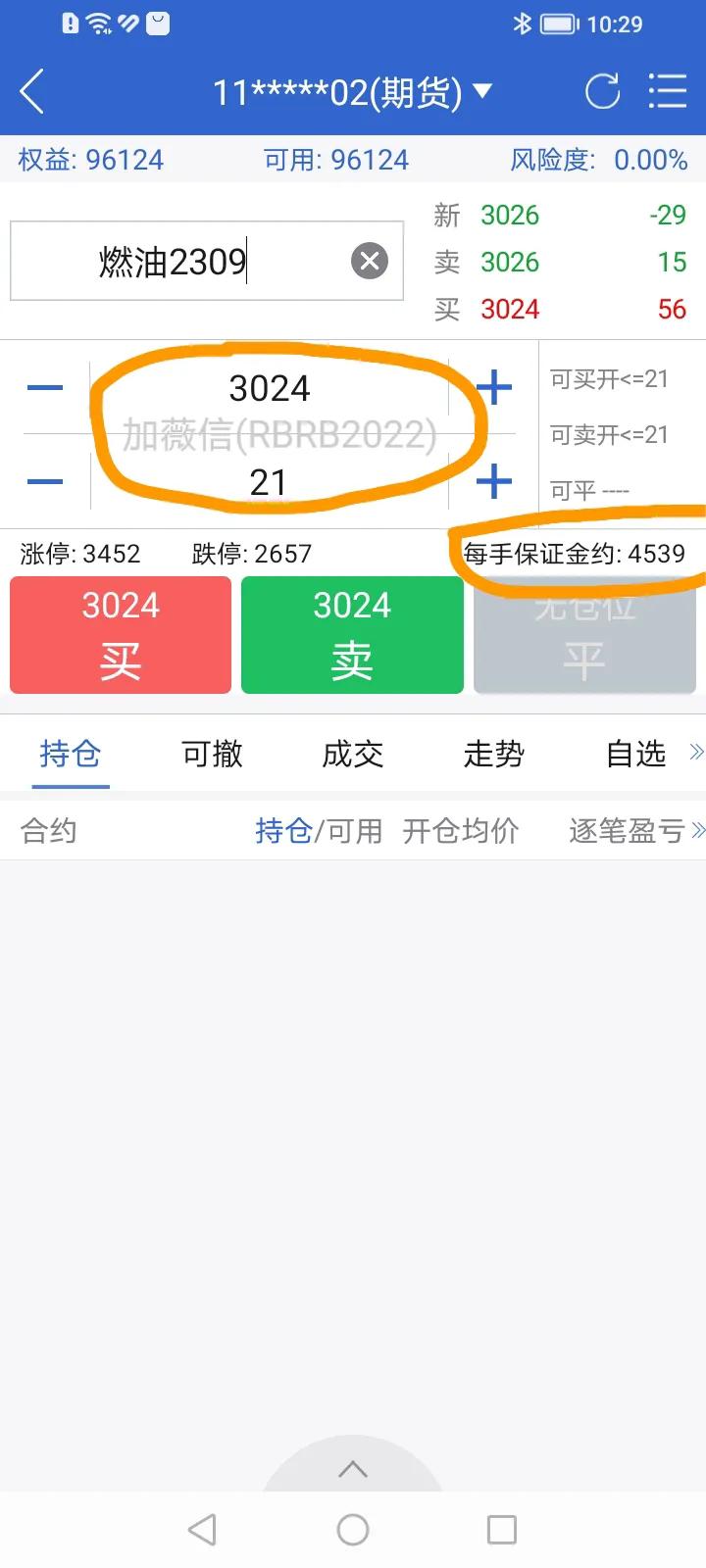706x1568 pixels.
Task: Collapse the bottom arrow panel
Action: pos(352,1467)
